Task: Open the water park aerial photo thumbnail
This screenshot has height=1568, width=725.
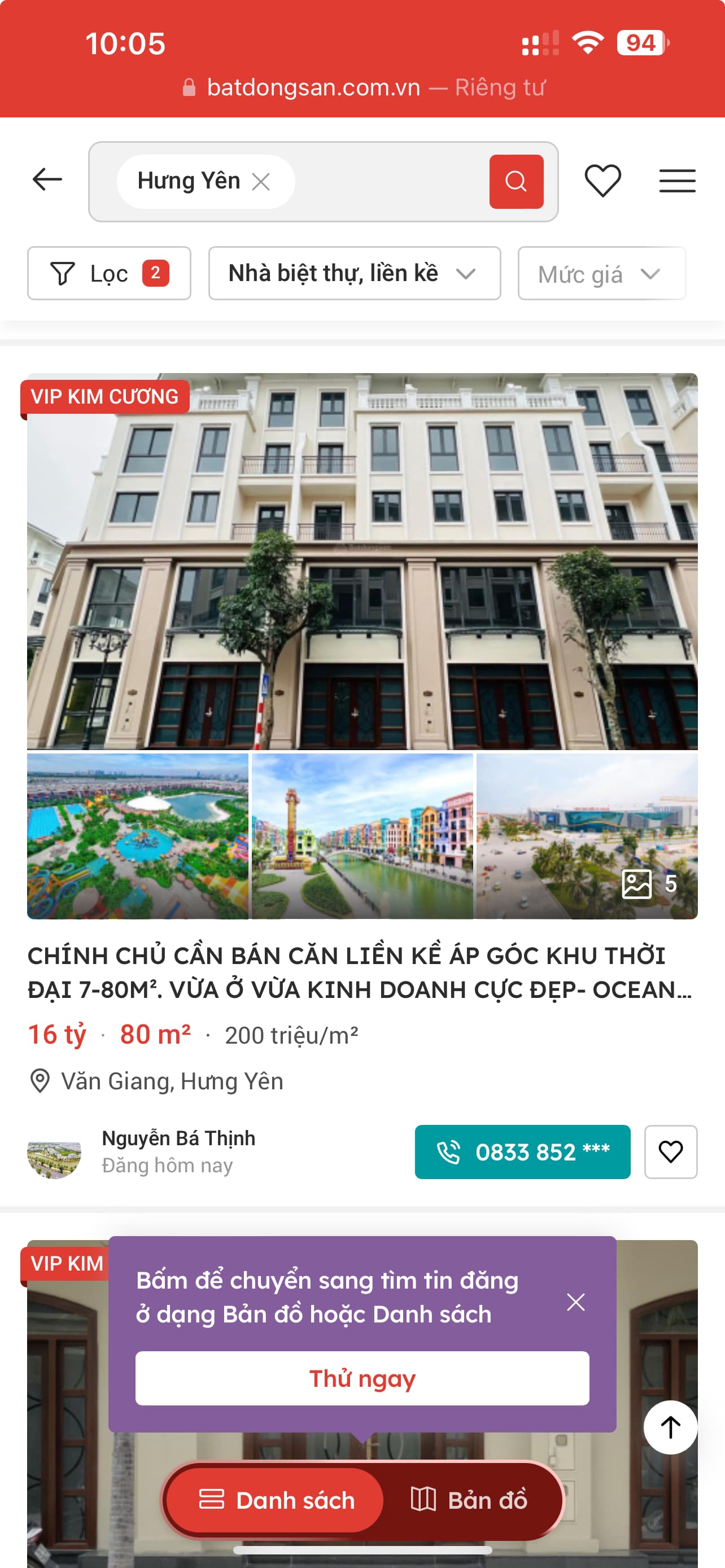Action: 138,836
